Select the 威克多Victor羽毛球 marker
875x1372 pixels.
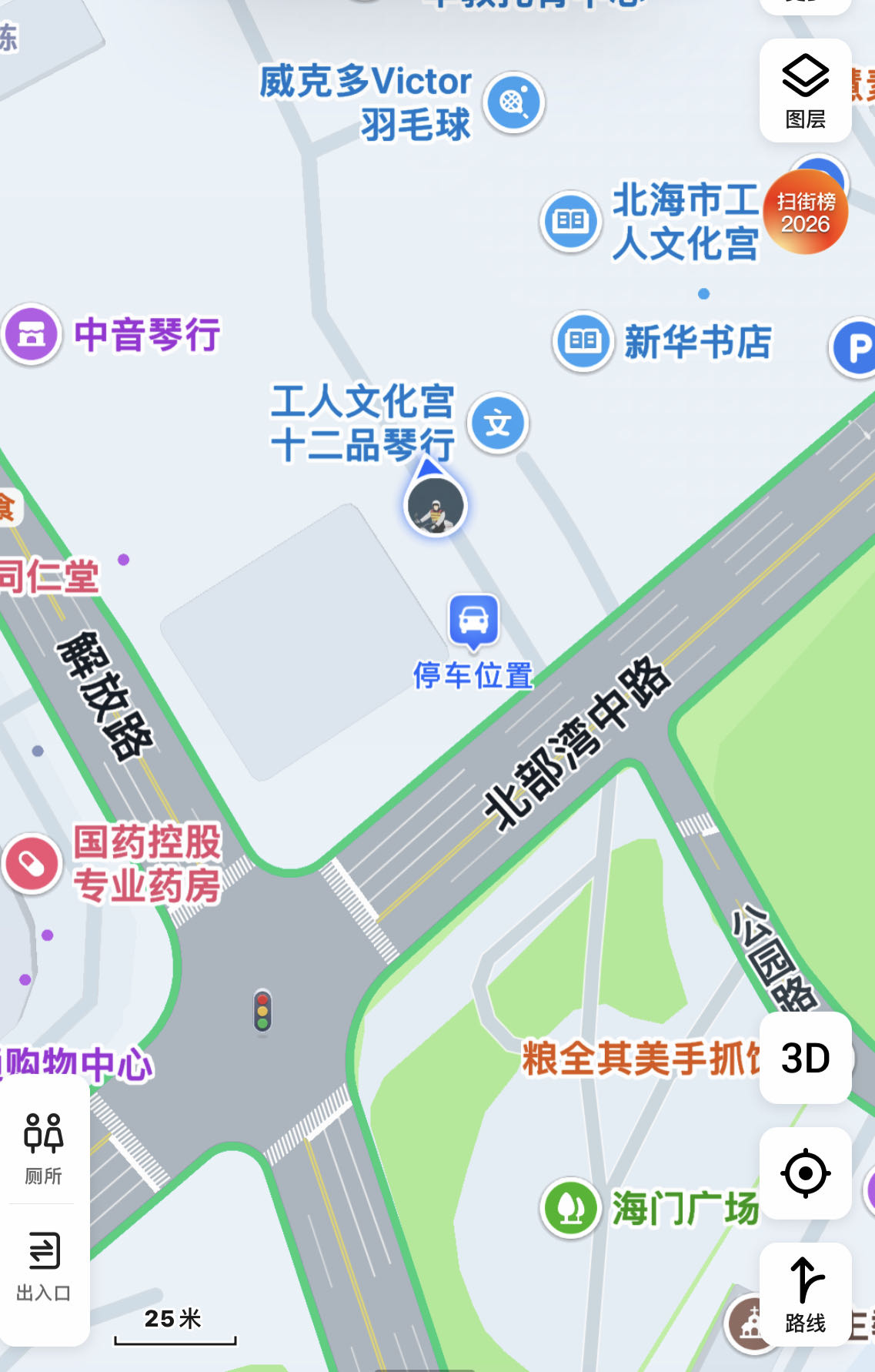pos(514,102)
